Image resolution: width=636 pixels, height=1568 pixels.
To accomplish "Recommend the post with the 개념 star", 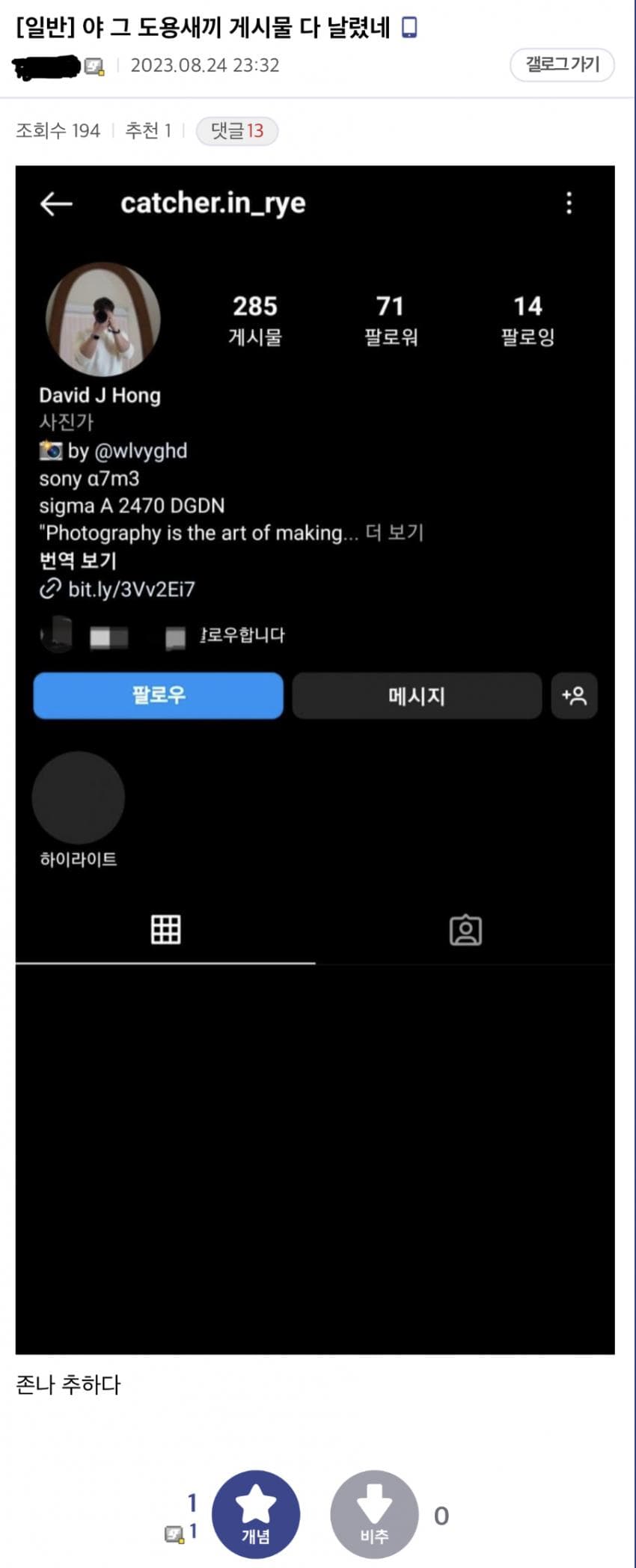I will pyautogui.click(x=255, y=1514).
